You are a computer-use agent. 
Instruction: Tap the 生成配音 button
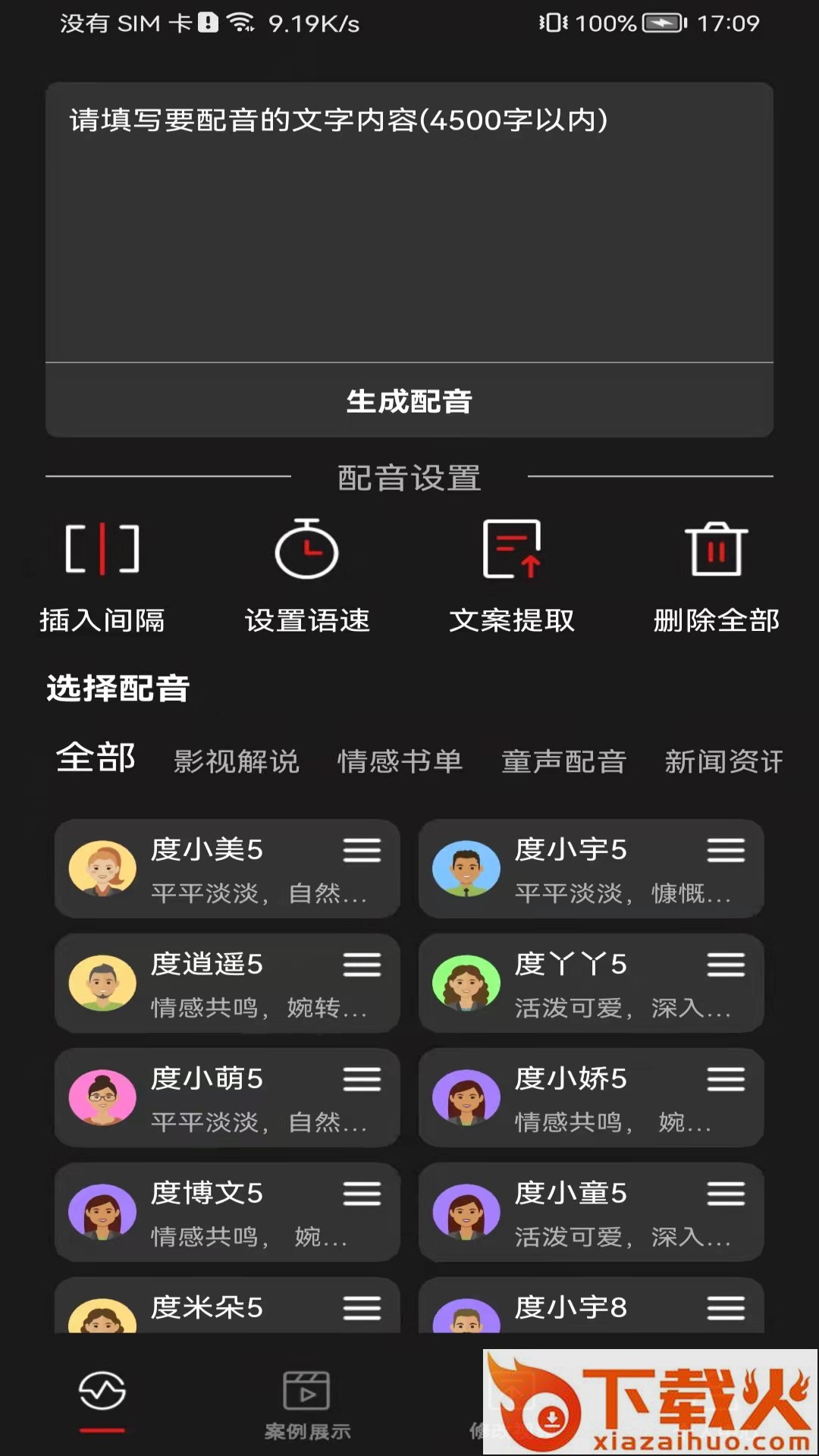pyautogui.click(x=409, y=401)
